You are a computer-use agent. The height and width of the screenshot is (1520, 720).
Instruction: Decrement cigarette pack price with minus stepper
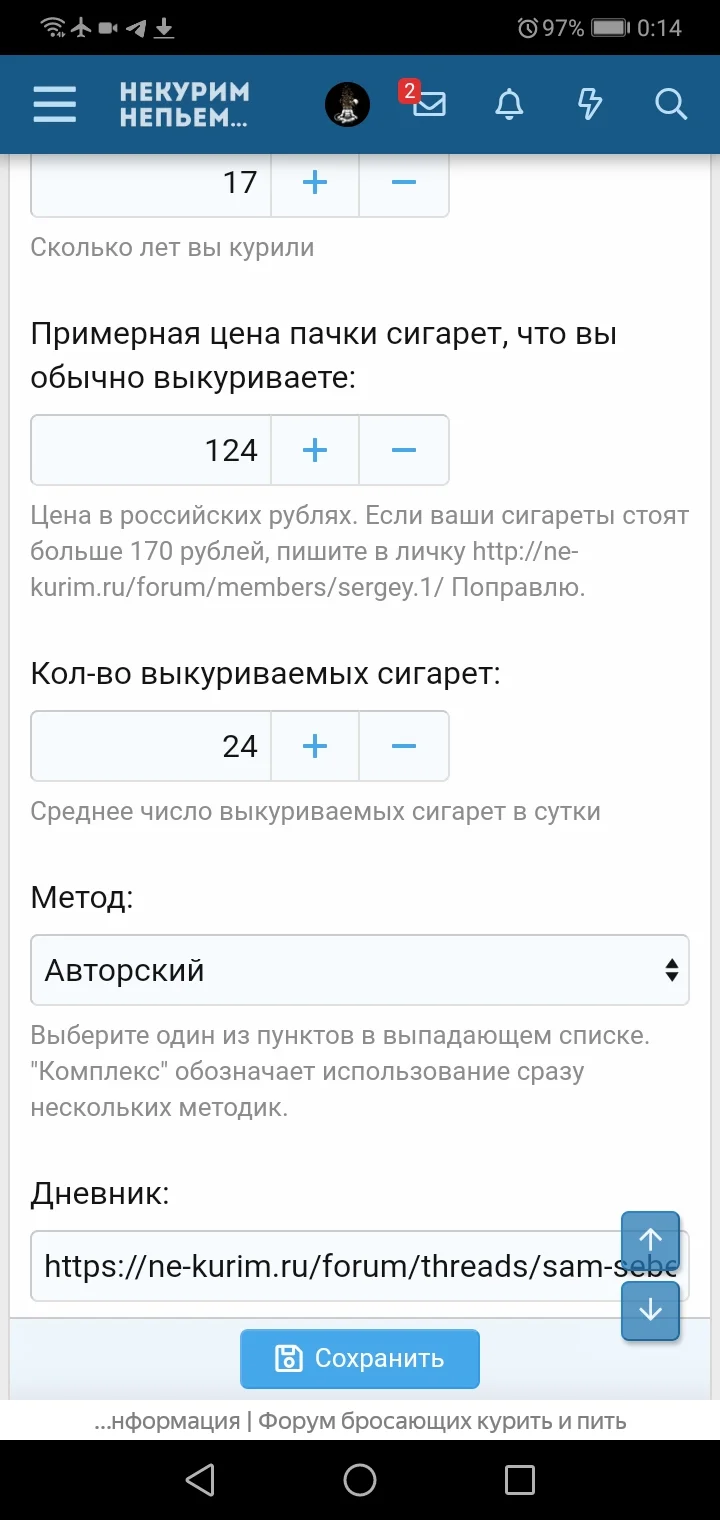(404, 450)
